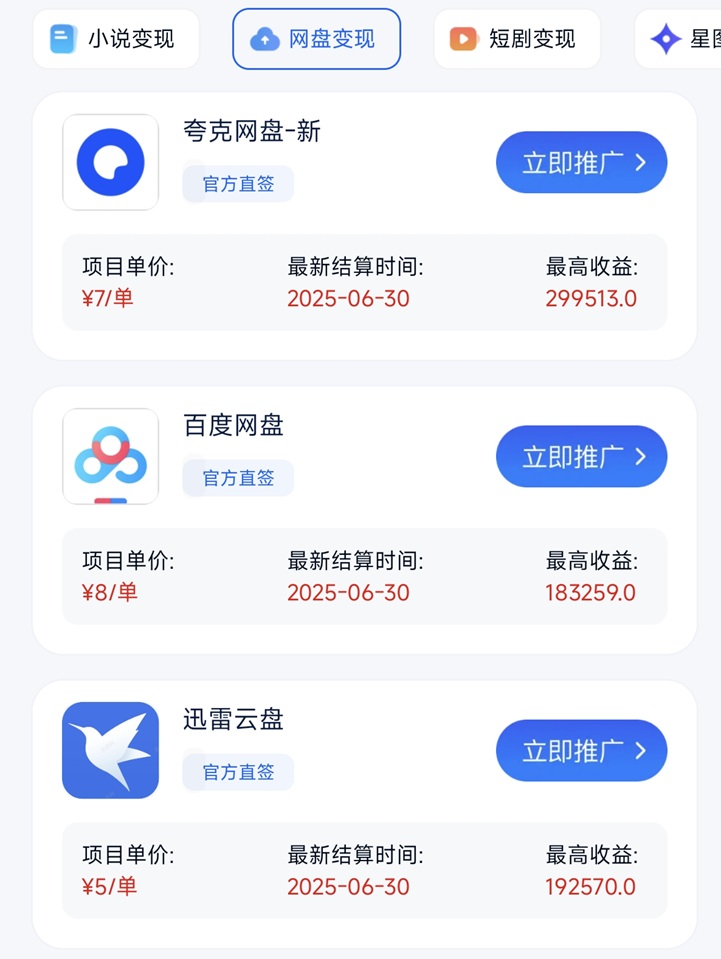The width and height of the screenshot is (721, 959).
Task: Click the Quark Netdisk app logo
Action: coord(110,162)
